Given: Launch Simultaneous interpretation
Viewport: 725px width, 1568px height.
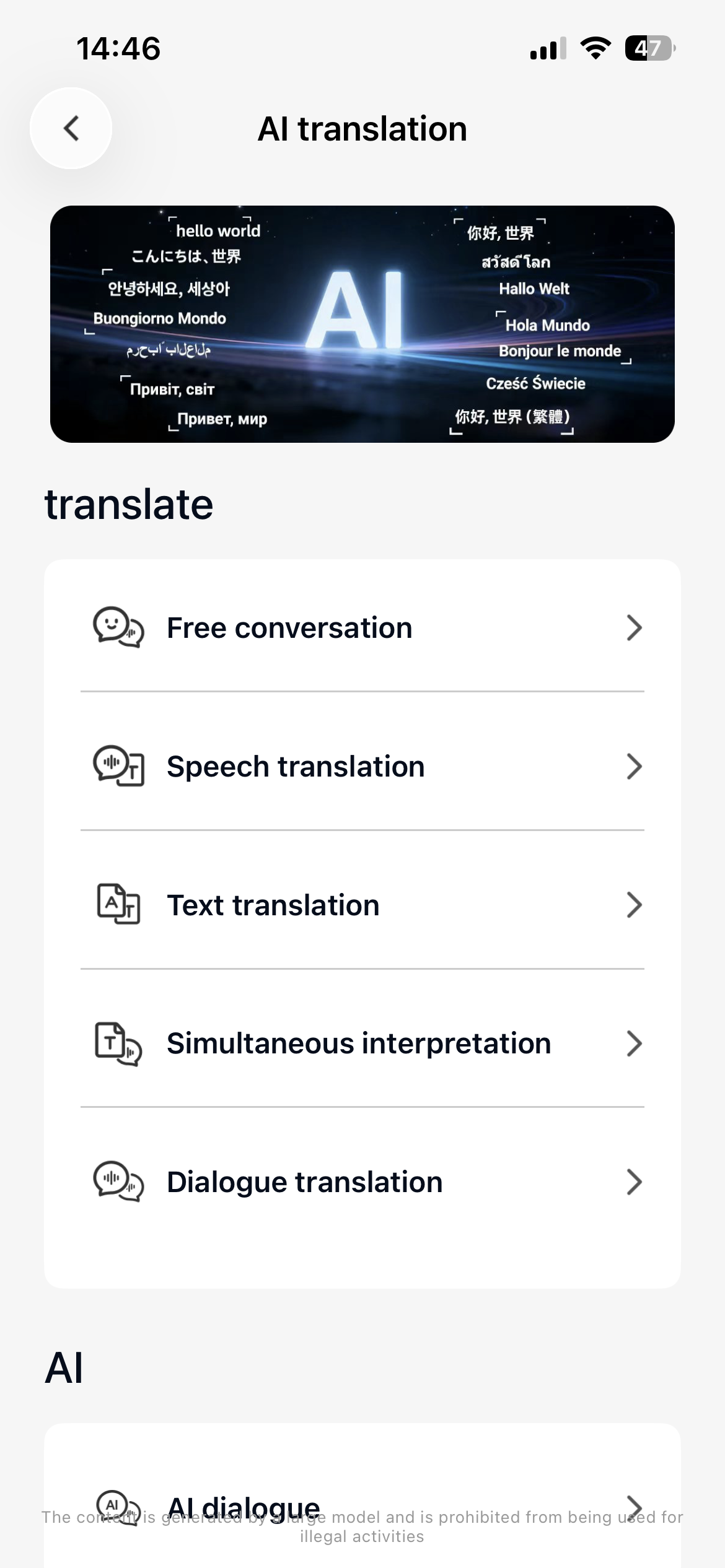Looking at the screenshot, I should pos(362,1043).
